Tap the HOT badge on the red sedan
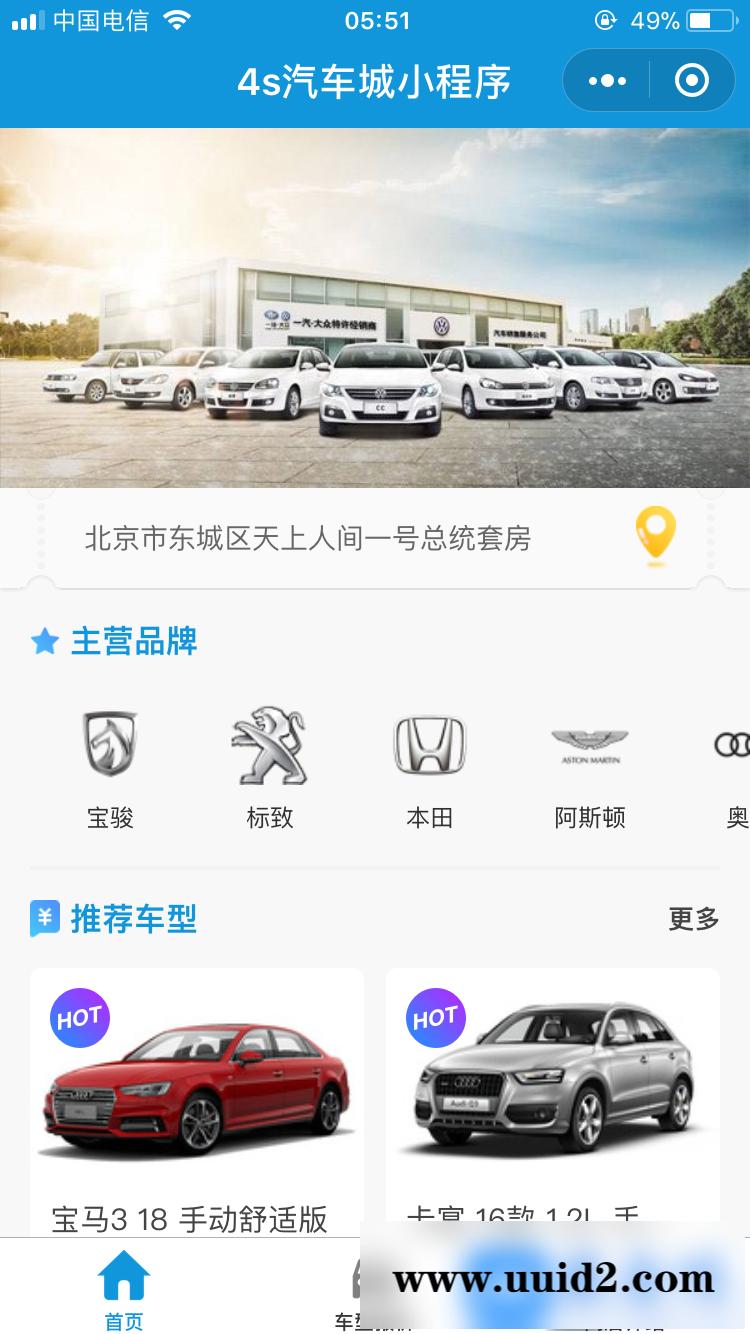Image resolution: width=750 pixels, height=1334 pixels. [80, 1018]
